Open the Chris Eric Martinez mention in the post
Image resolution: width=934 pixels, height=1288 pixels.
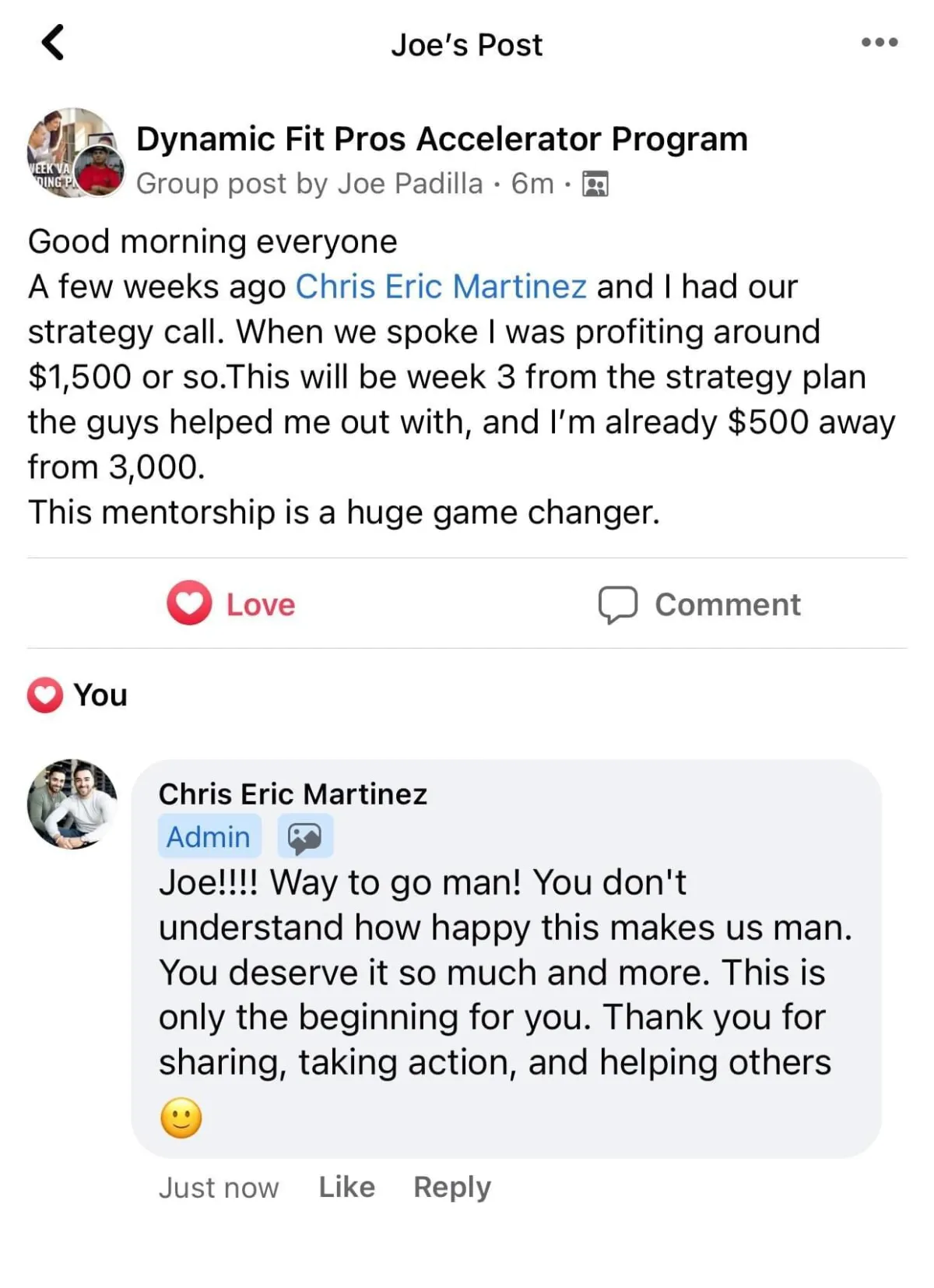click(x=441, y=287)
